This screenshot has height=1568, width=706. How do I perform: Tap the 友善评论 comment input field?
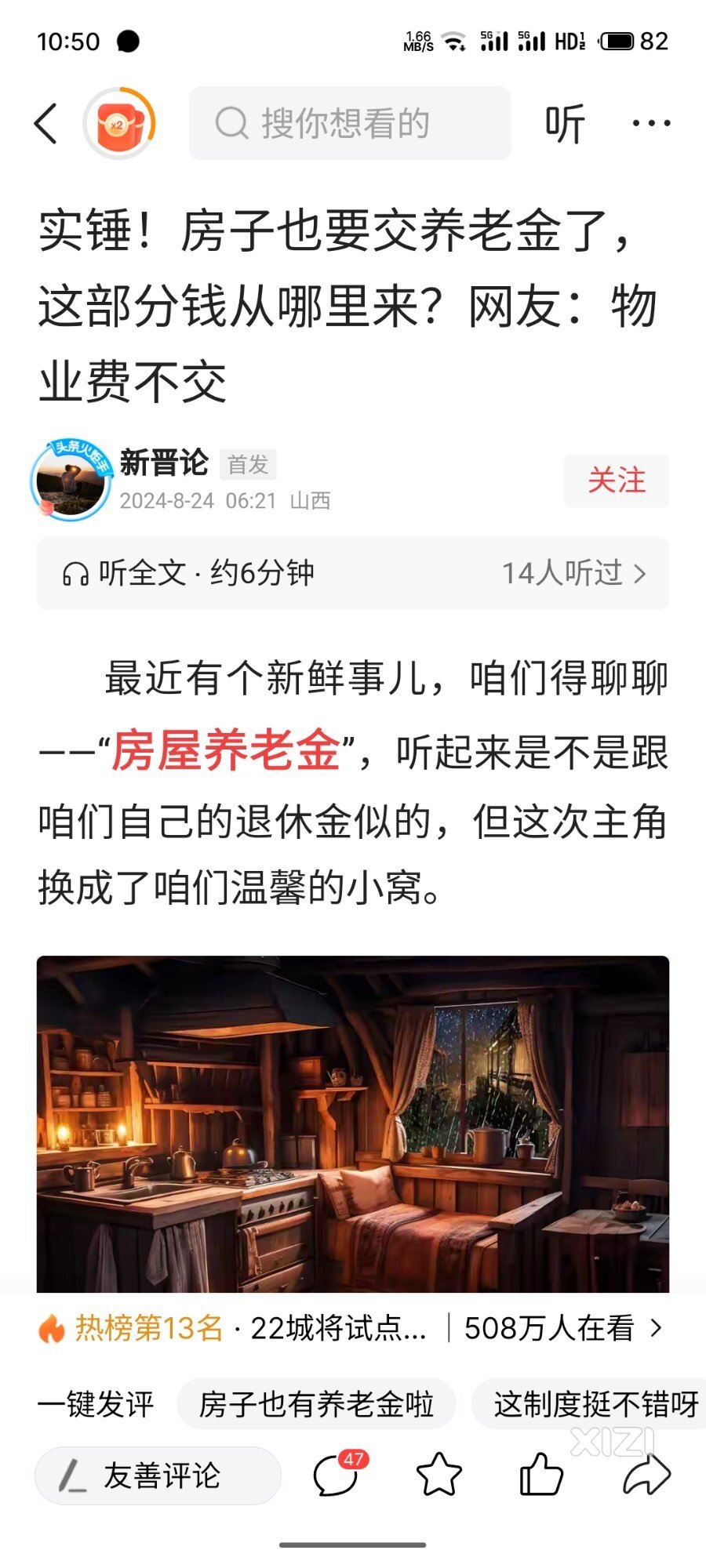[x=158, y=1476]
